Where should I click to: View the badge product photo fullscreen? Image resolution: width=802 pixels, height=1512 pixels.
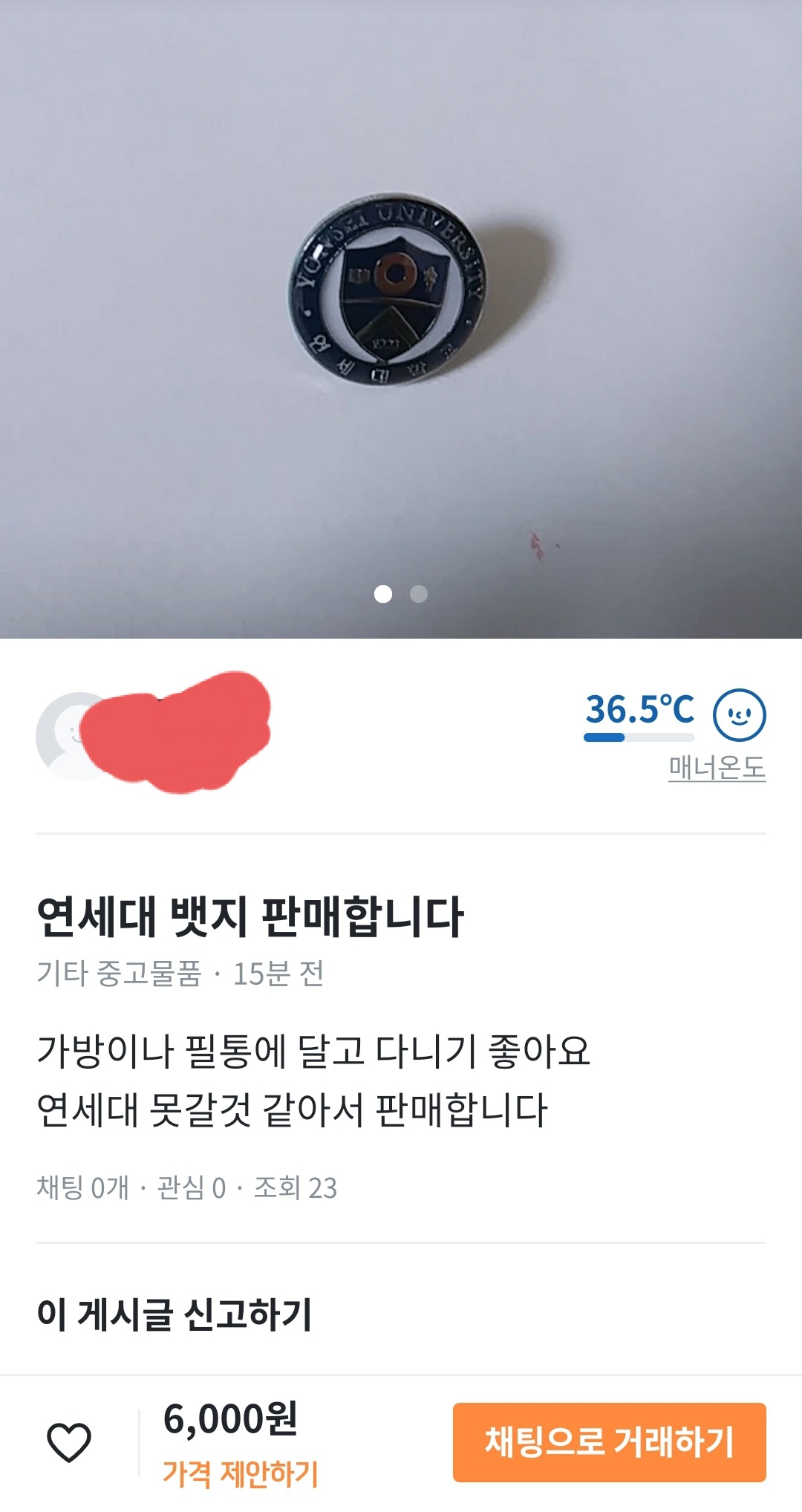(x=401, y=297)
